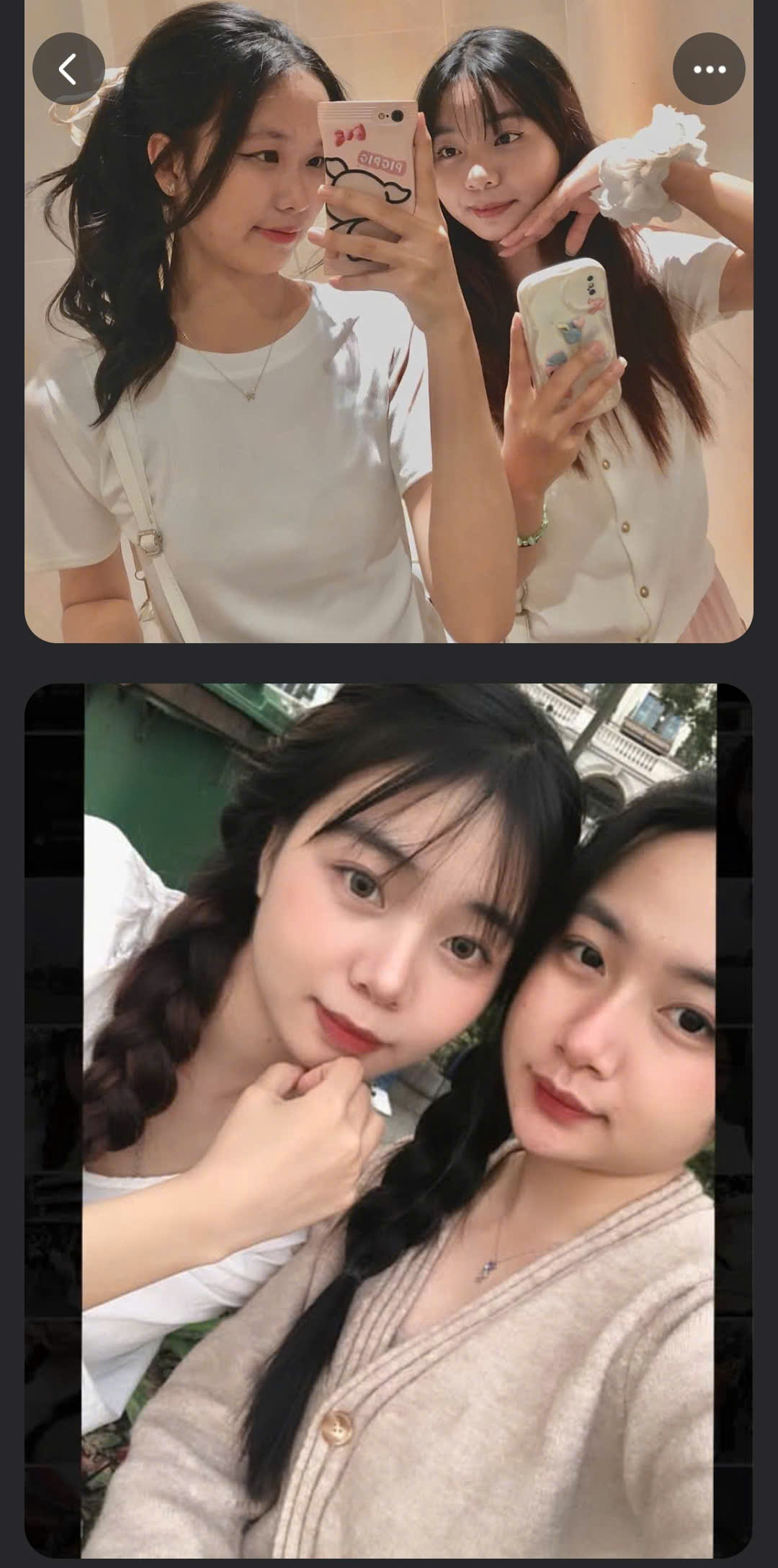Go back using the arrow button
The height and width of the screenshot is (1568, 778).
click(x=68, y=70)
